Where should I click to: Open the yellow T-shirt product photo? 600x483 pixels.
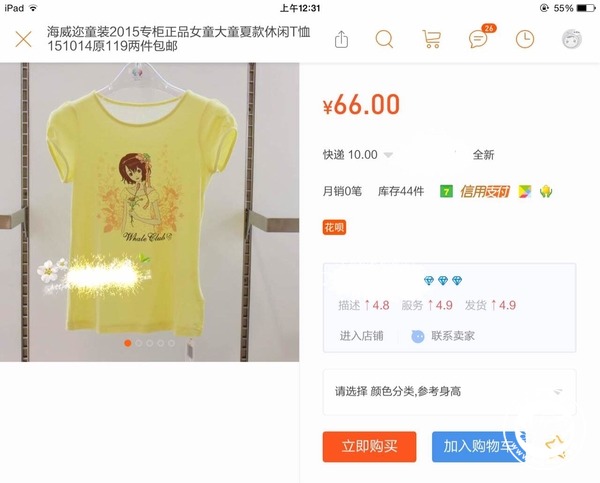(149, 212)
